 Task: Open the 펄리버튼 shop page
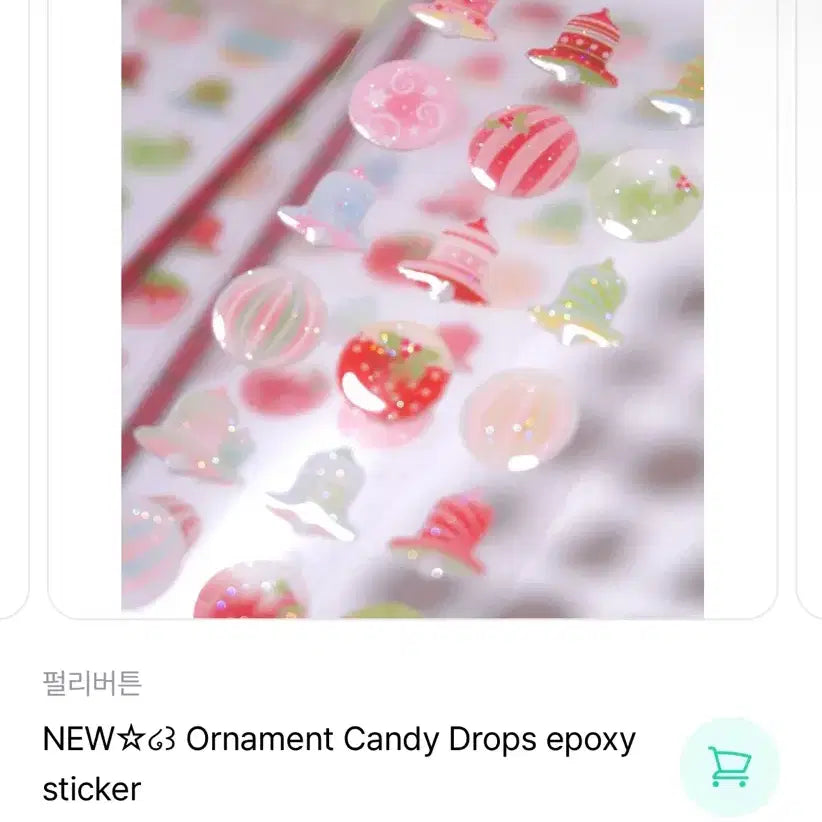coord(92,683)
